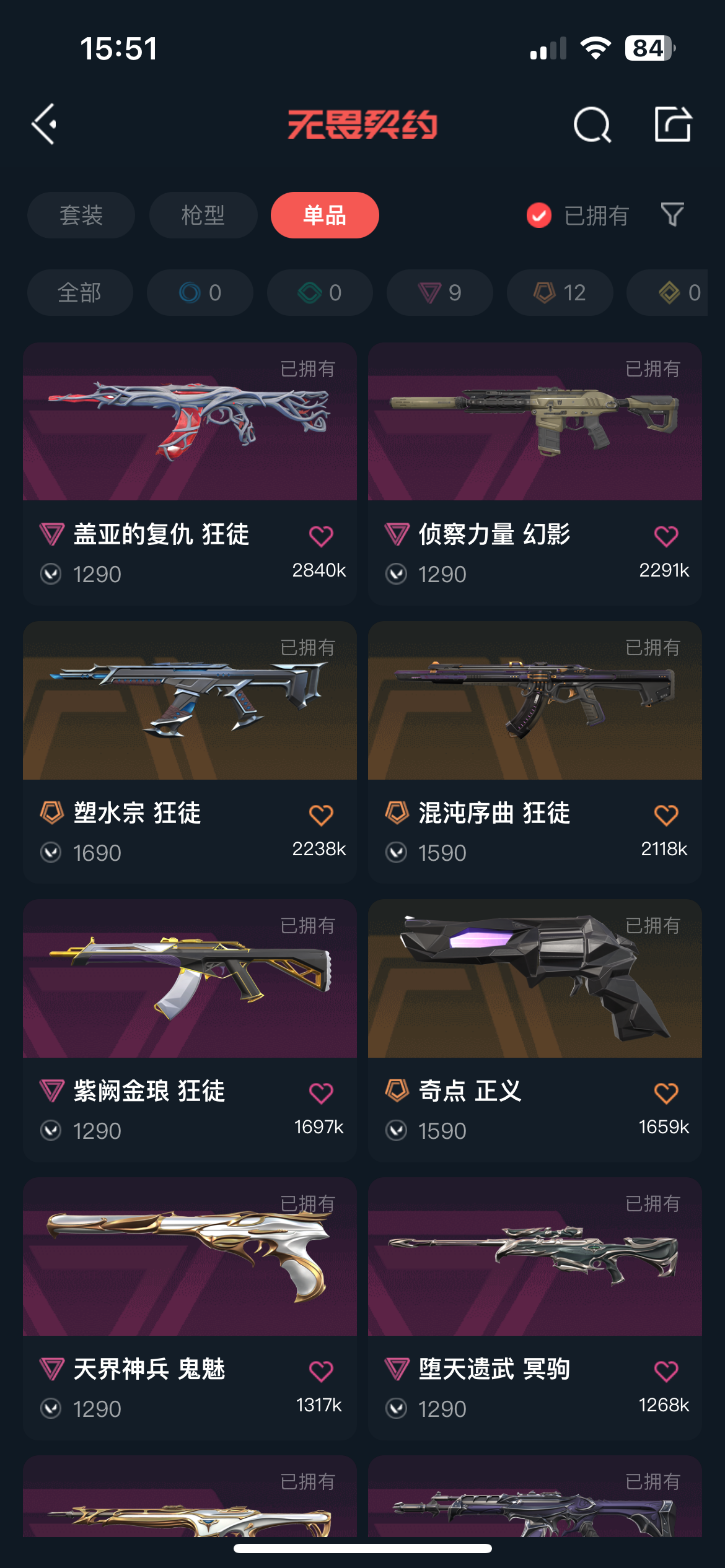725x1568 pixels.
Task: Switch to the 枪型 tab
Action: pyautogui.click(x=203, y=216)
